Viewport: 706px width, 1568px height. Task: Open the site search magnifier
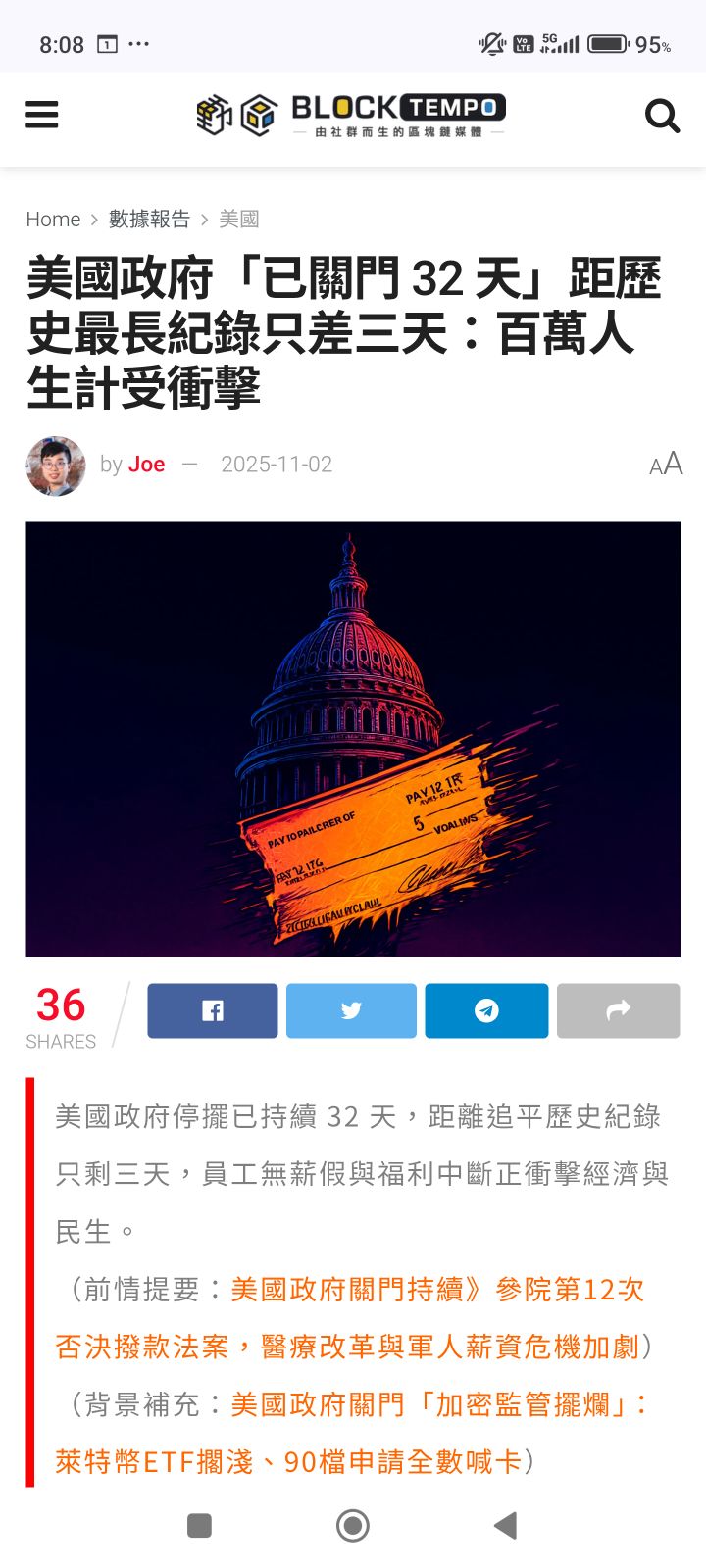[x=662, y=117]
